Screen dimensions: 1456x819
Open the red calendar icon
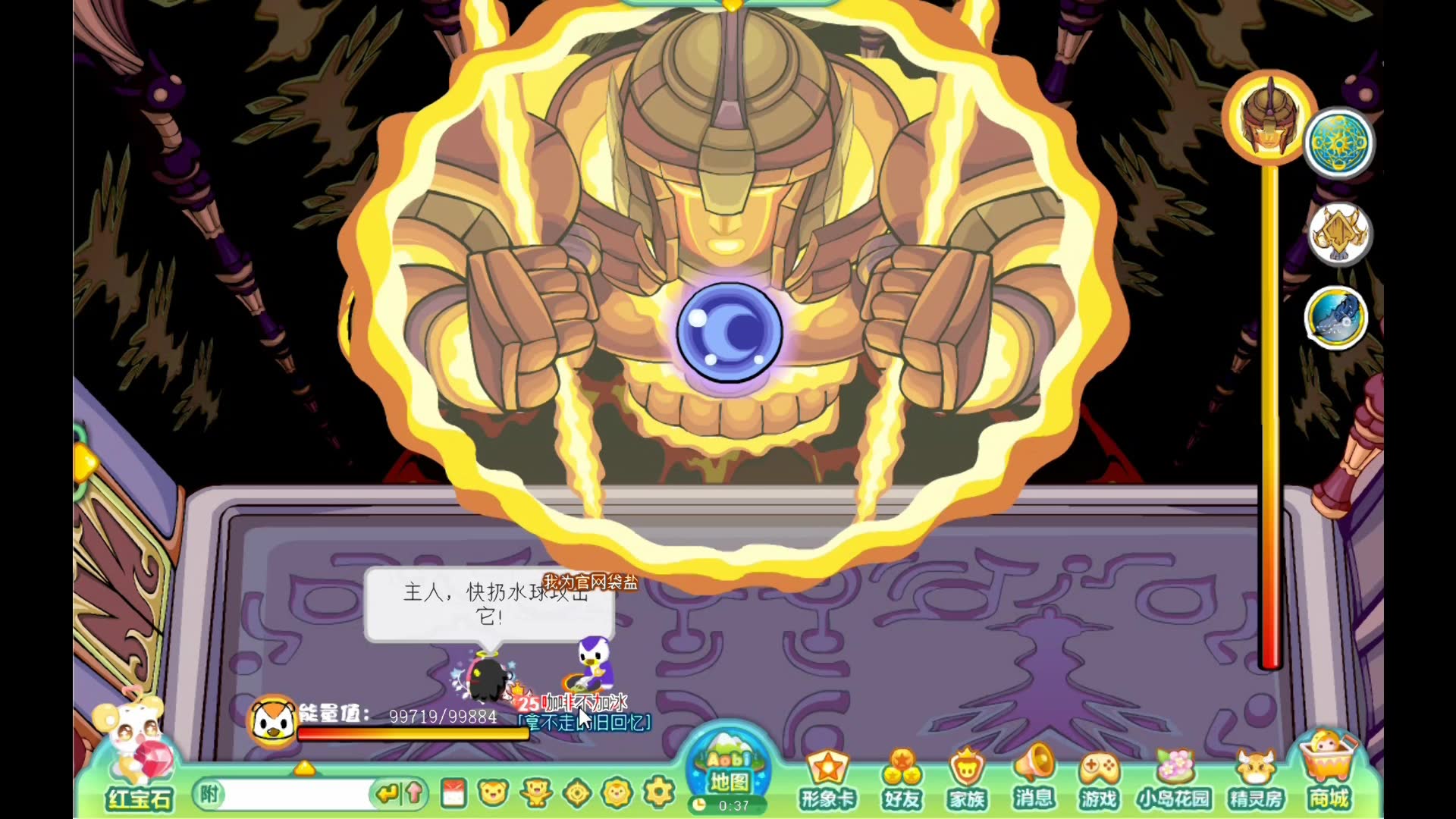tap(453, 793)
